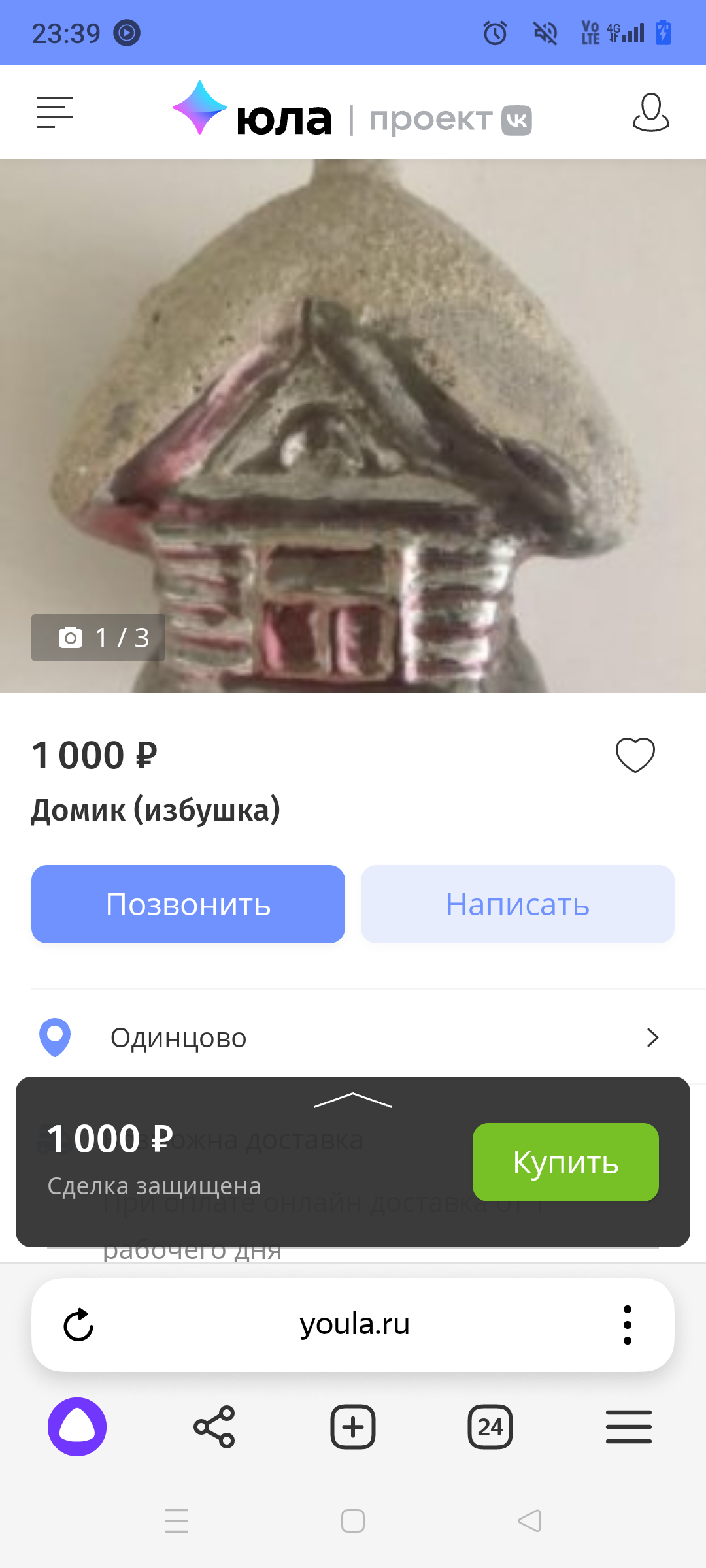Viewport: 706px width, 1568px height.
Task: Open the three-dot browser menu
Action: coord(628,1325)
